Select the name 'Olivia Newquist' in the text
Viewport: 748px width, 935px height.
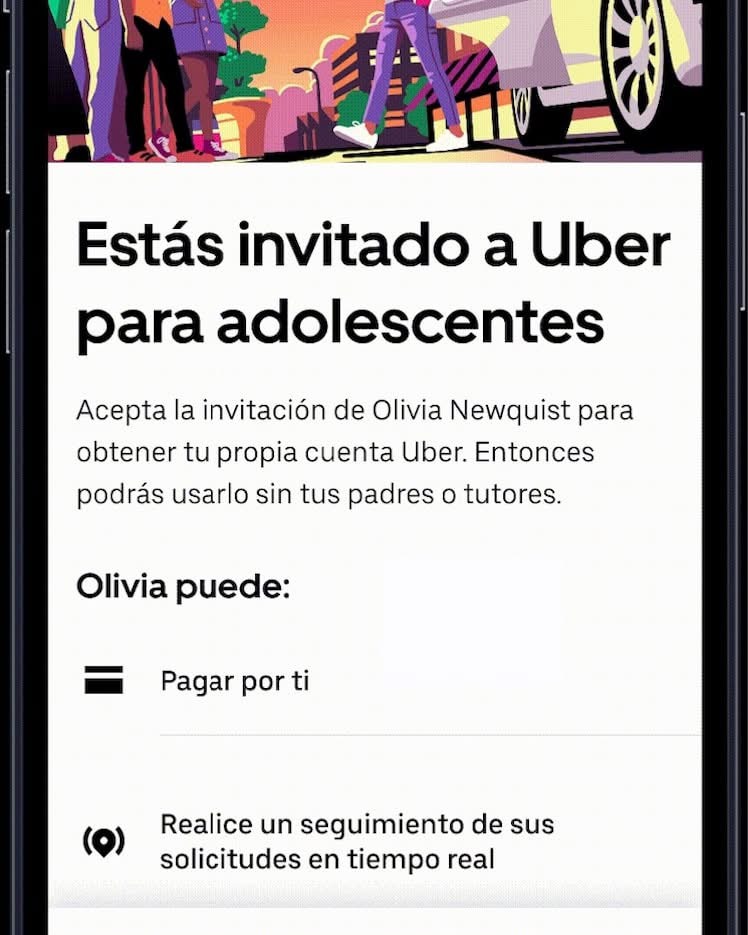[x=467, y=410]
